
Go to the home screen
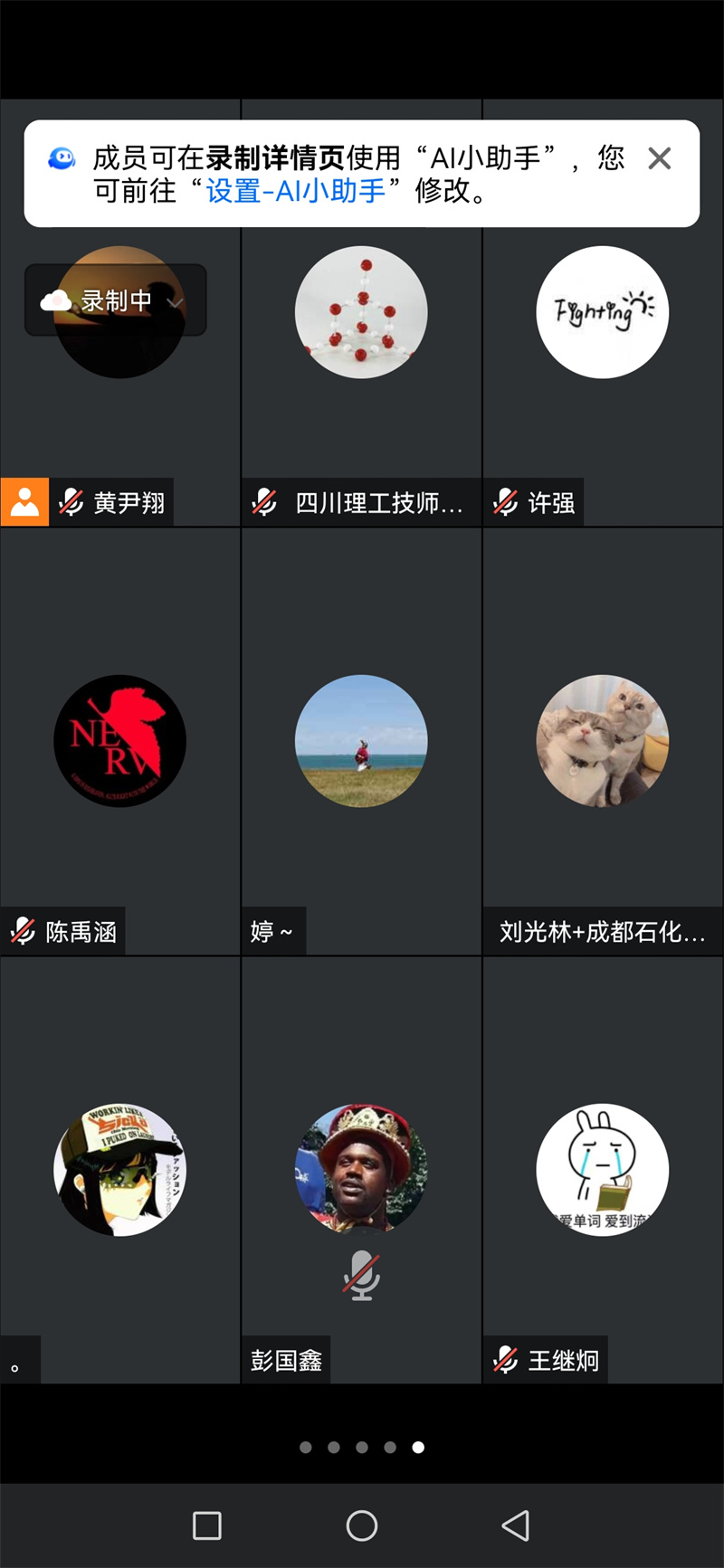click(362, 1525)
